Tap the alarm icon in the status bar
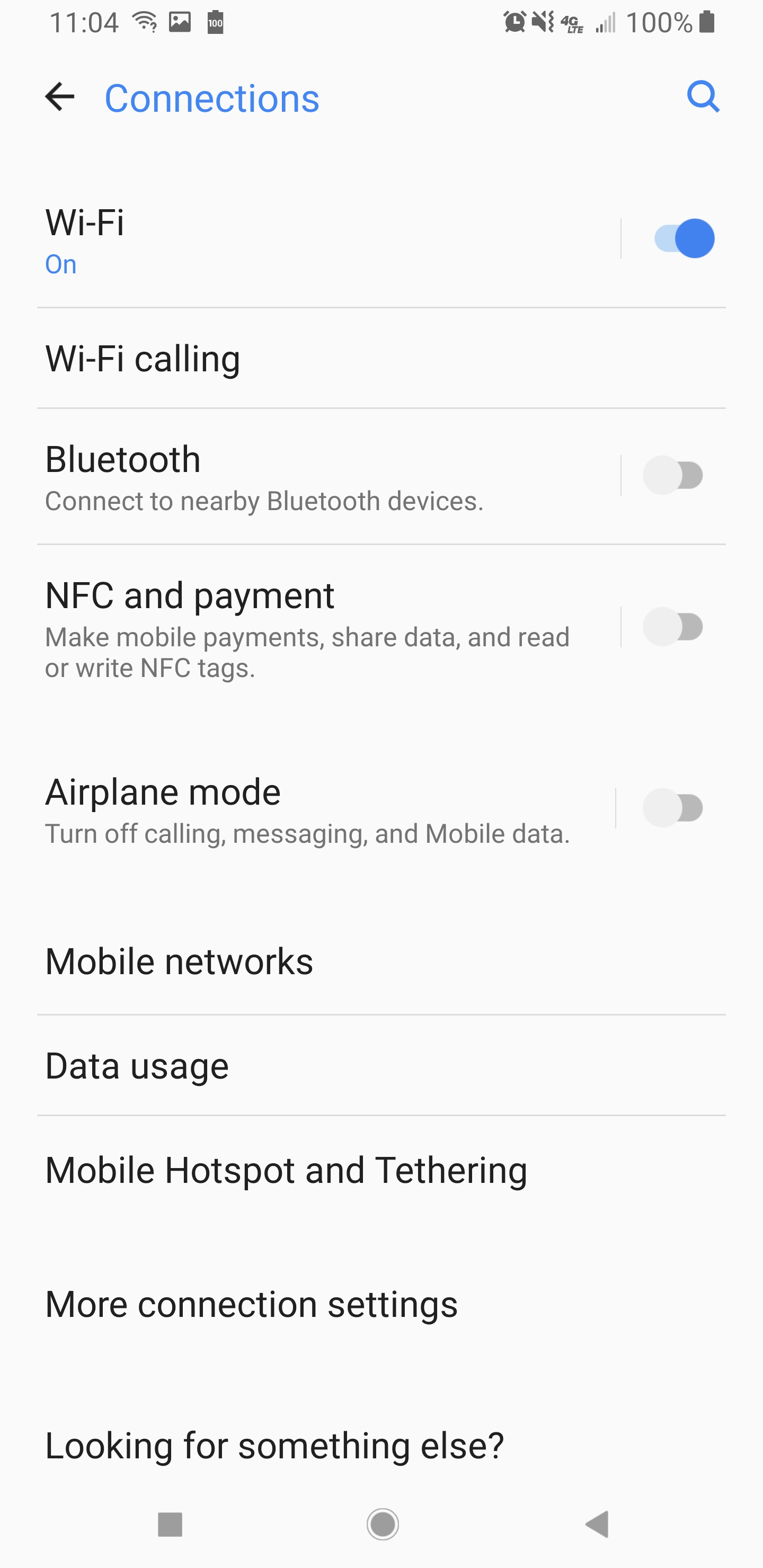This screenshot has width=763, height=1568. coord(513,22)
